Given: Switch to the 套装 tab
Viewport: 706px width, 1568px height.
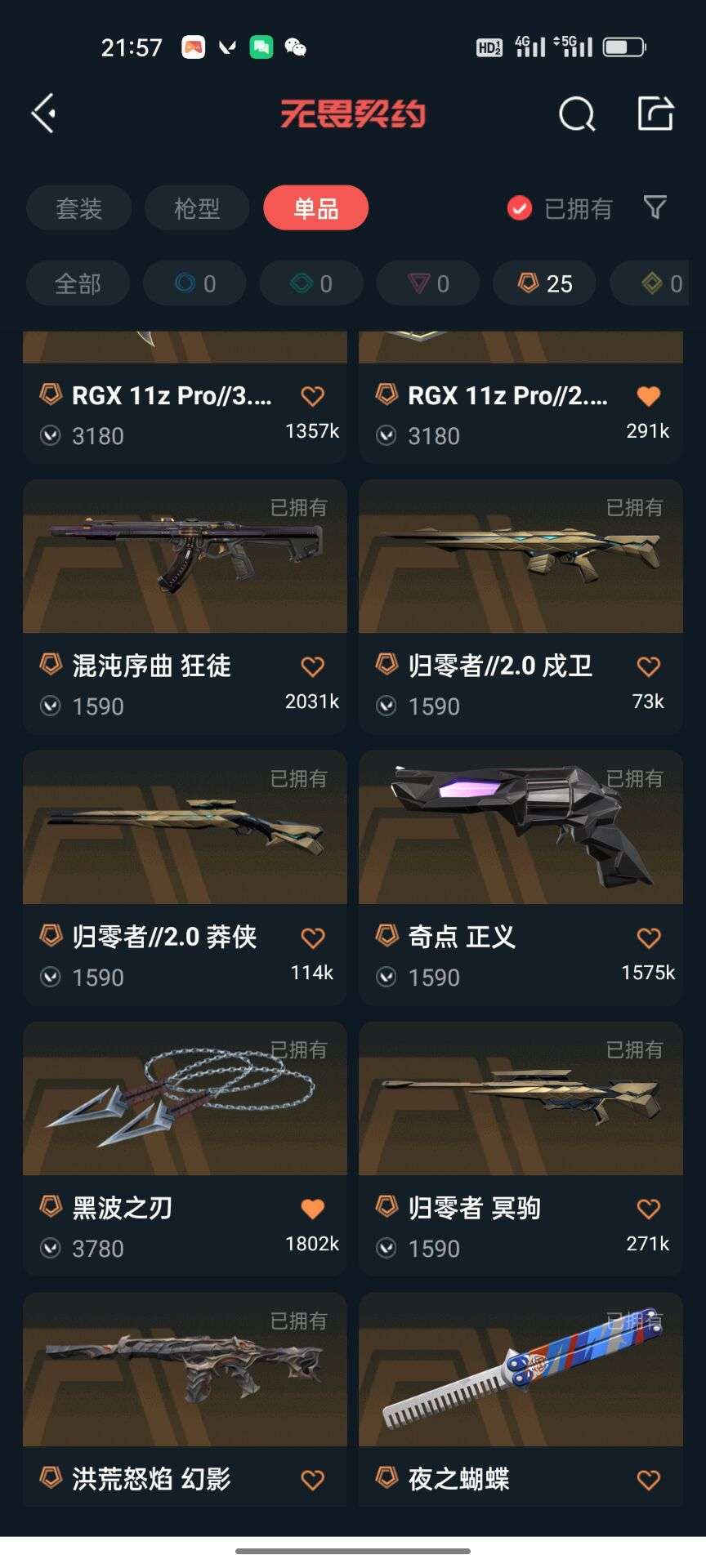Looking at the screenshot, I should [x=79, y=208].
